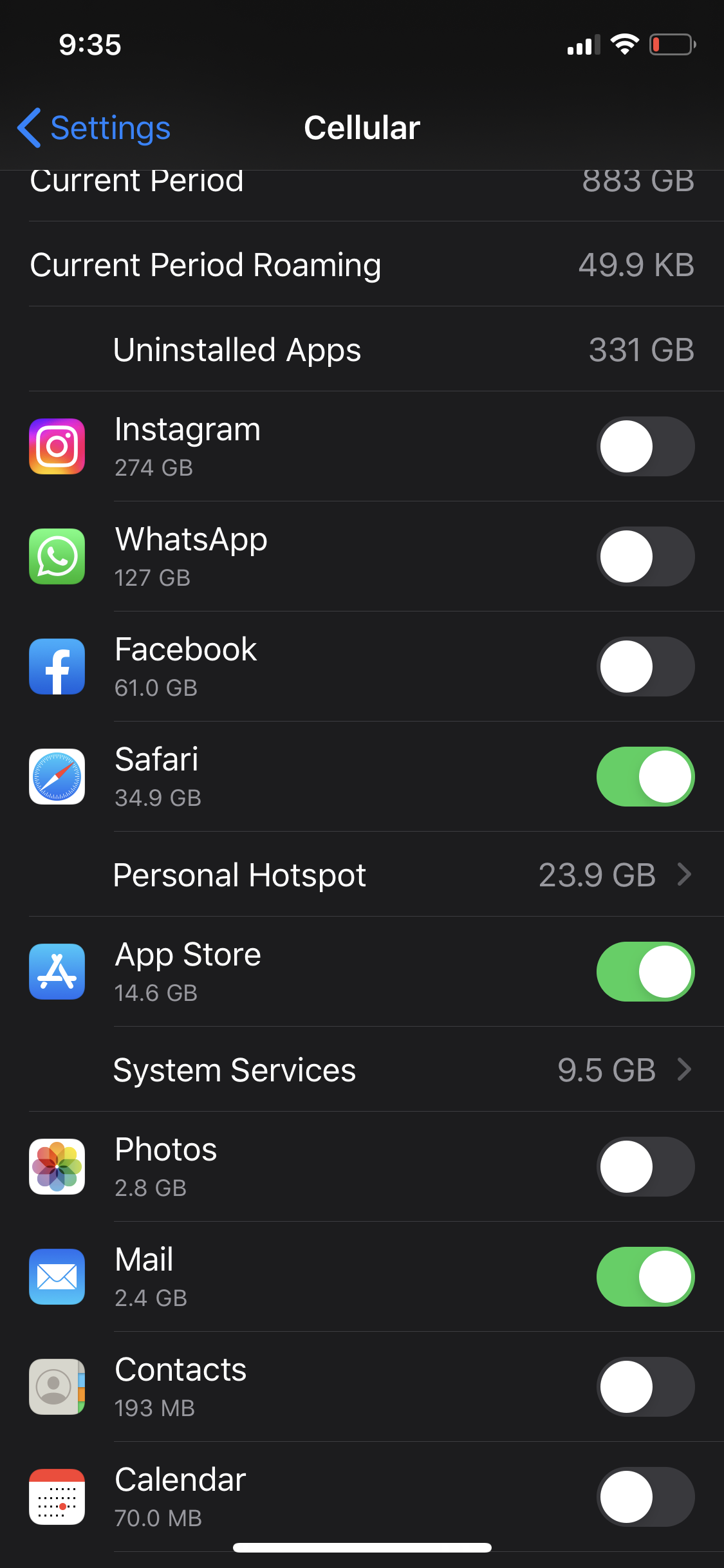Open Personal Hotspot data usage

pyautogui.click(x=399, y=875)
